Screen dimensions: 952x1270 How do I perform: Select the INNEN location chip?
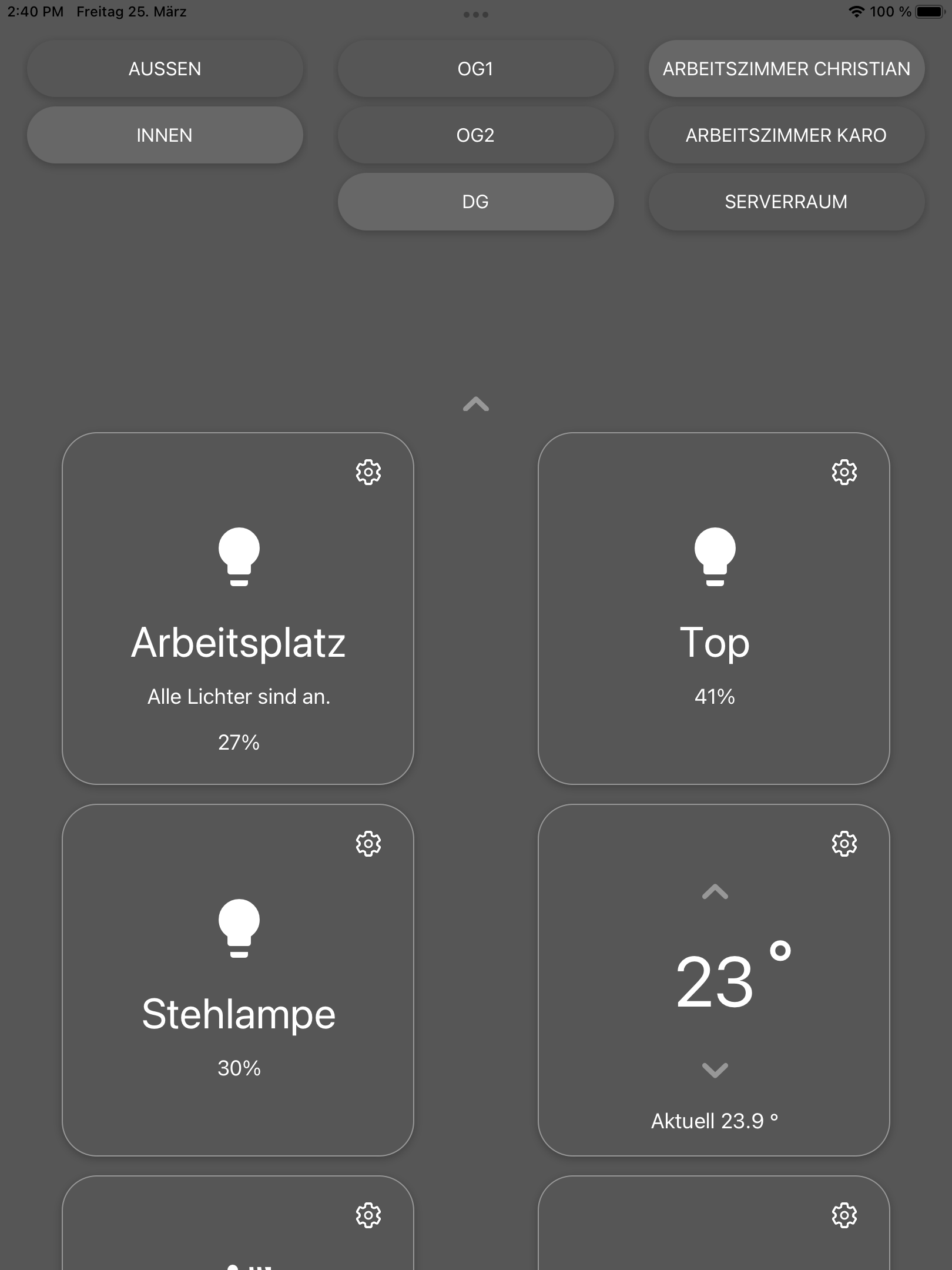coord(165,135)
